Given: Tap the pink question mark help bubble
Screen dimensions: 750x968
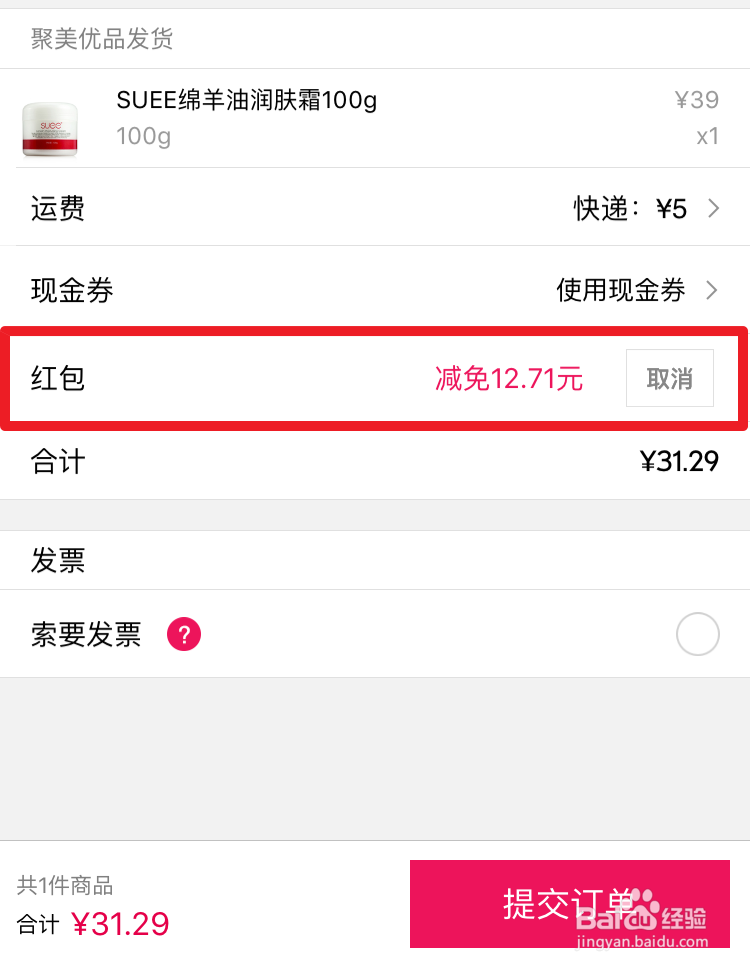Looking at the screenshot, I should tap(183, 634).
